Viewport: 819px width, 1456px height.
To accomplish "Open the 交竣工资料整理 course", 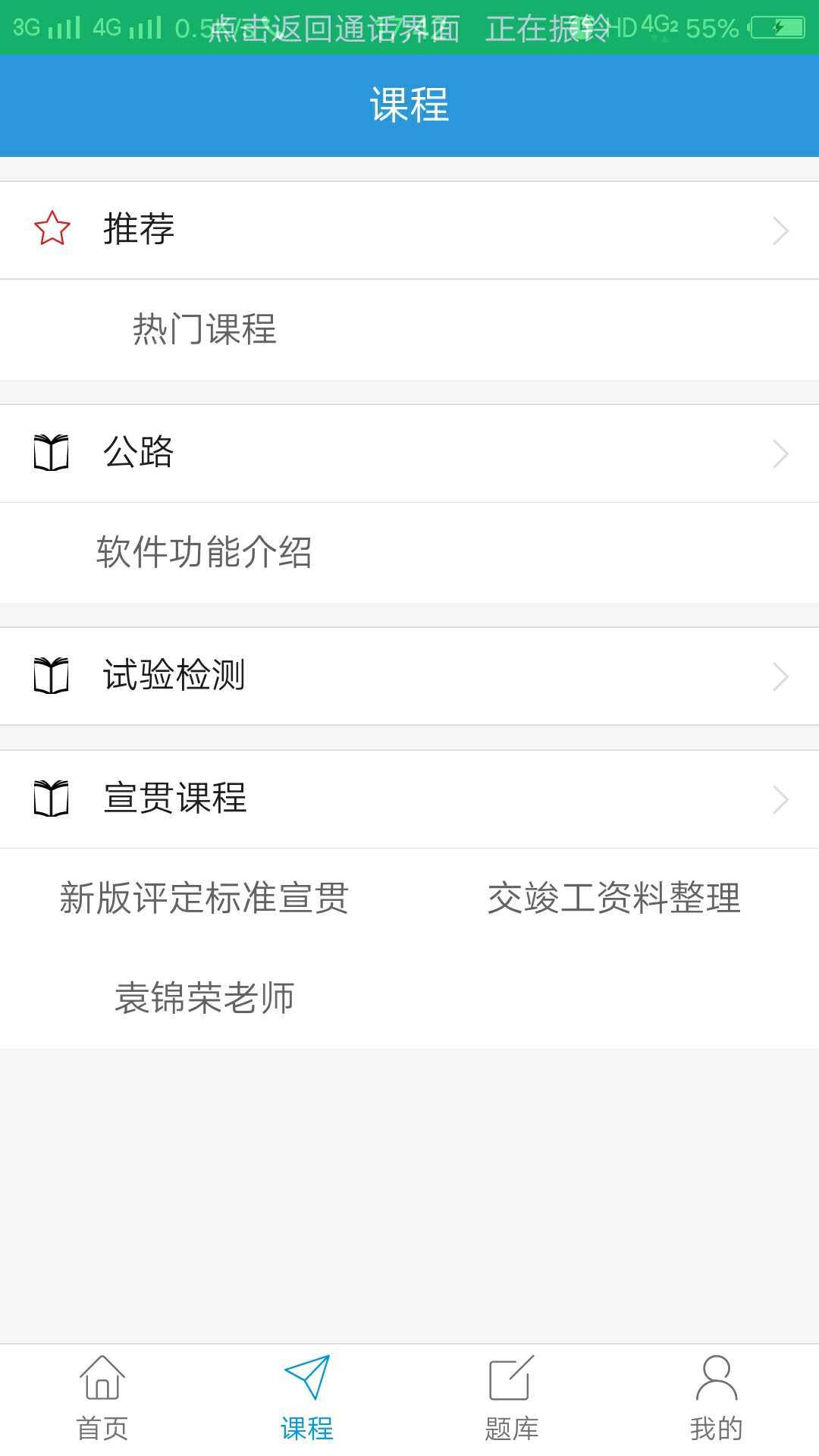I will pyautogui.click(x=614, y=899).
